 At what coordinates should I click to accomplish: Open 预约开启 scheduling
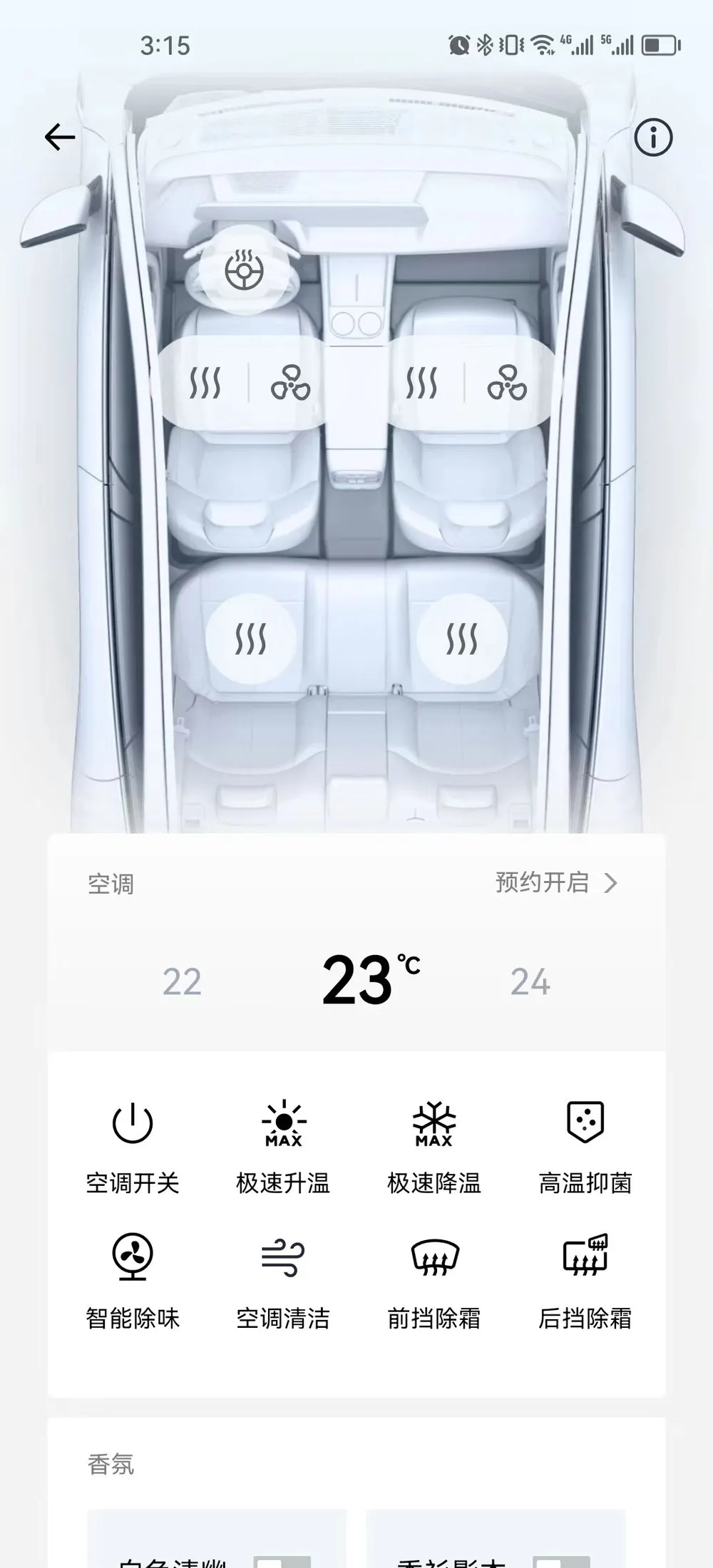556,883
